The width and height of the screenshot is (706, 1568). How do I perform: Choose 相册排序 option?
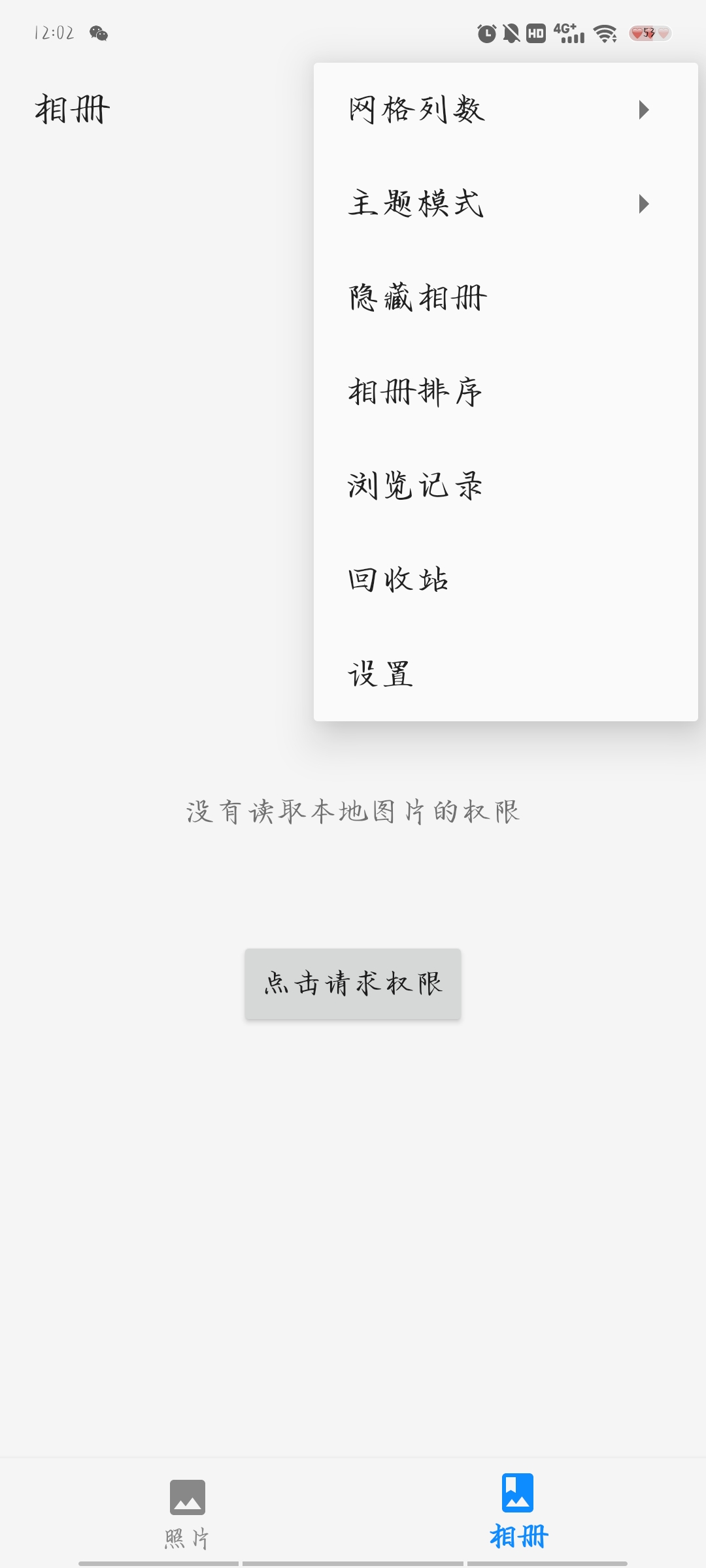pyautogui.click(x=505, y=392)
